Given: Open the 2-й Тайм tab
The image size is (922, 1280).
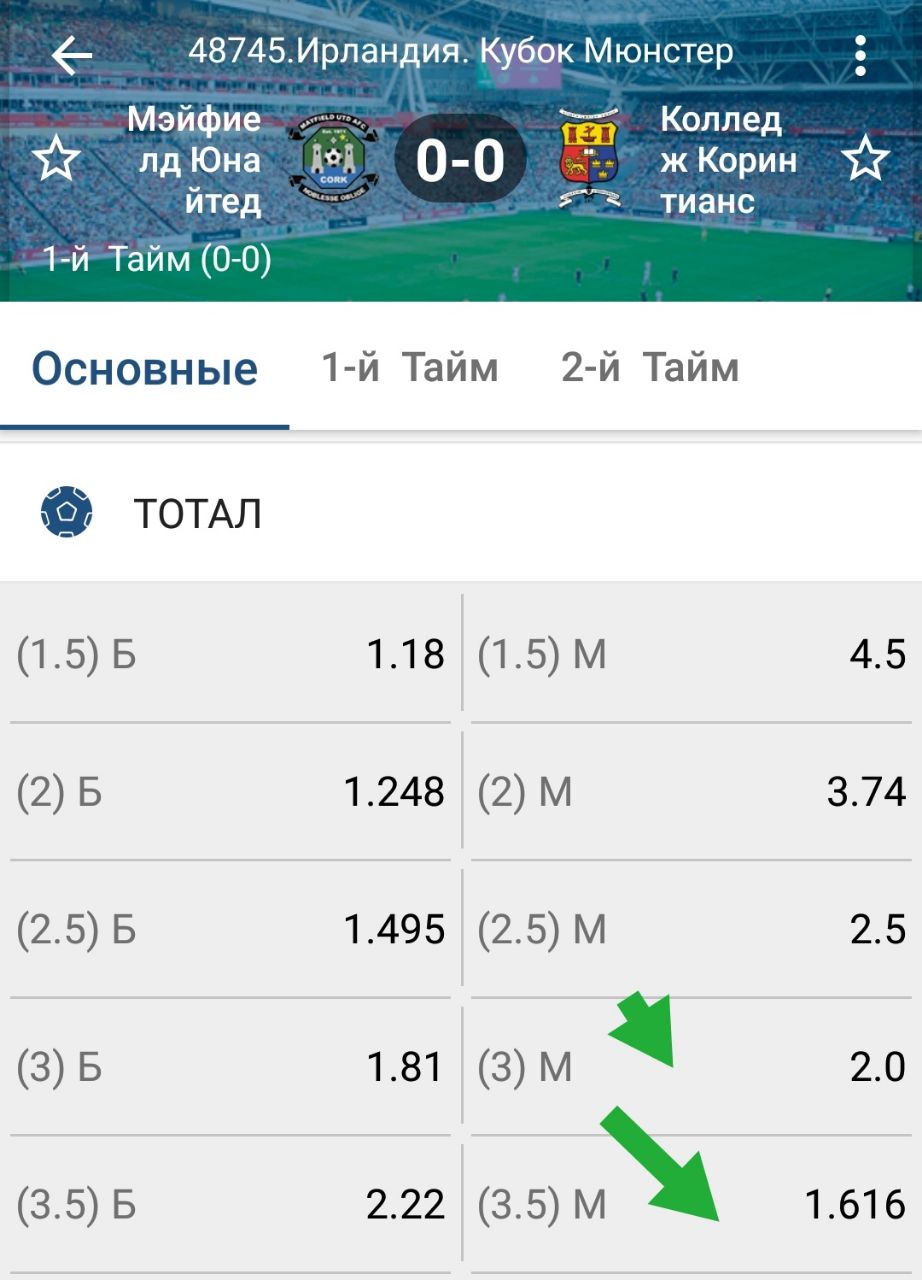Looking at the screenshot, I should coord(650,368).
